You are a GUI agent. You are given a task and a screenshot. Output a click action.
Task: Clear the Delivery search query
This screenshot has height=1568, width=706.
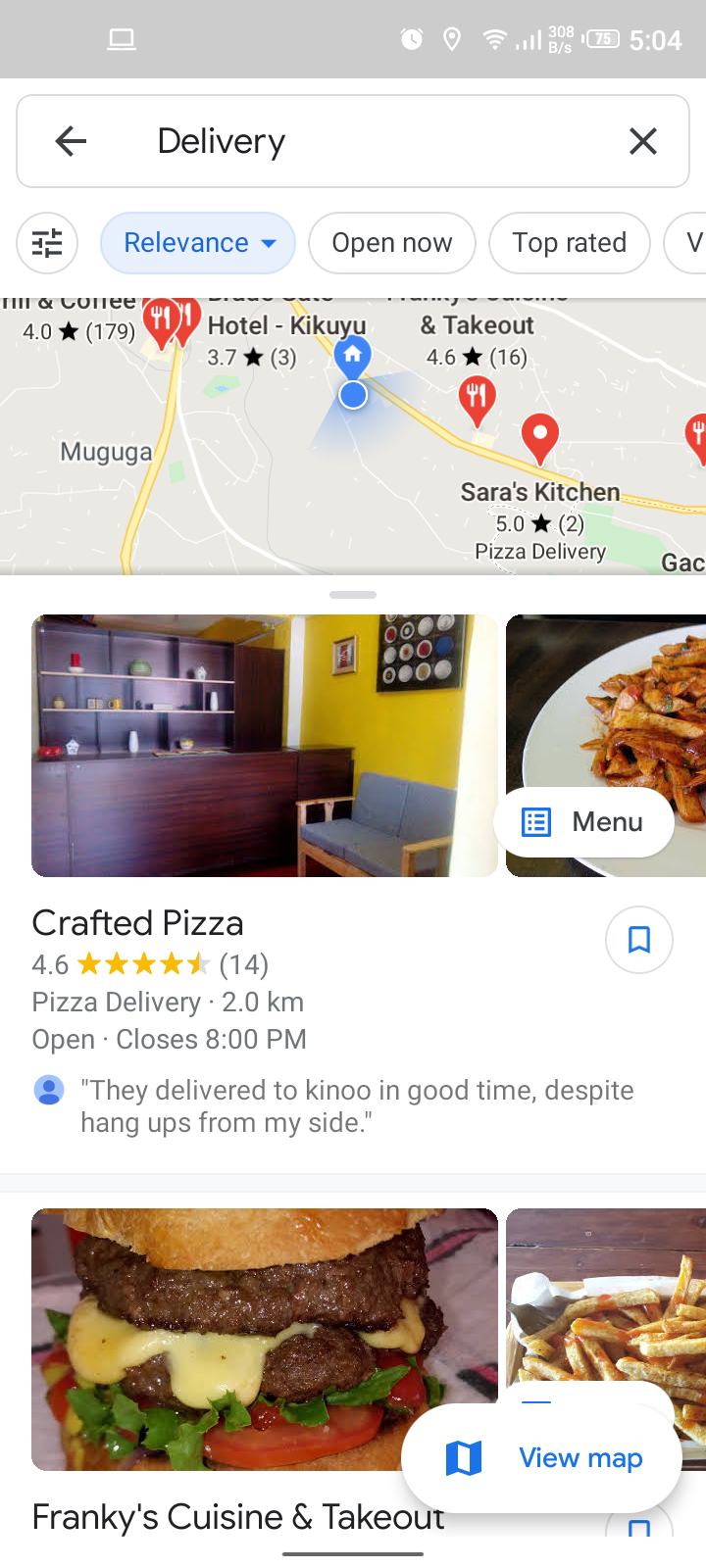(642, 141)
